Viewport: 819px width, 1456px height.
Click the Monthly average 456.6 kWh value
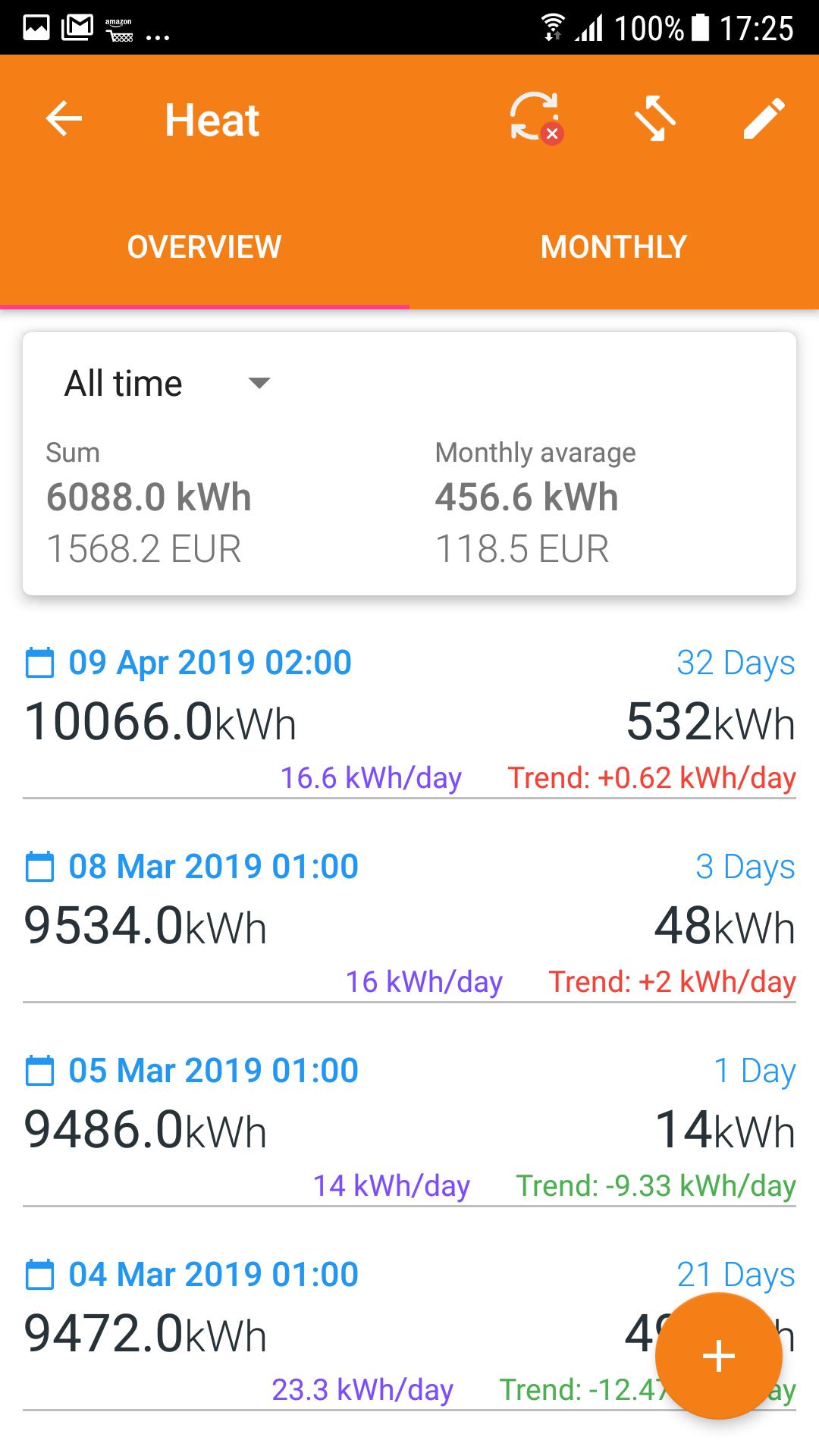(526, 497)
